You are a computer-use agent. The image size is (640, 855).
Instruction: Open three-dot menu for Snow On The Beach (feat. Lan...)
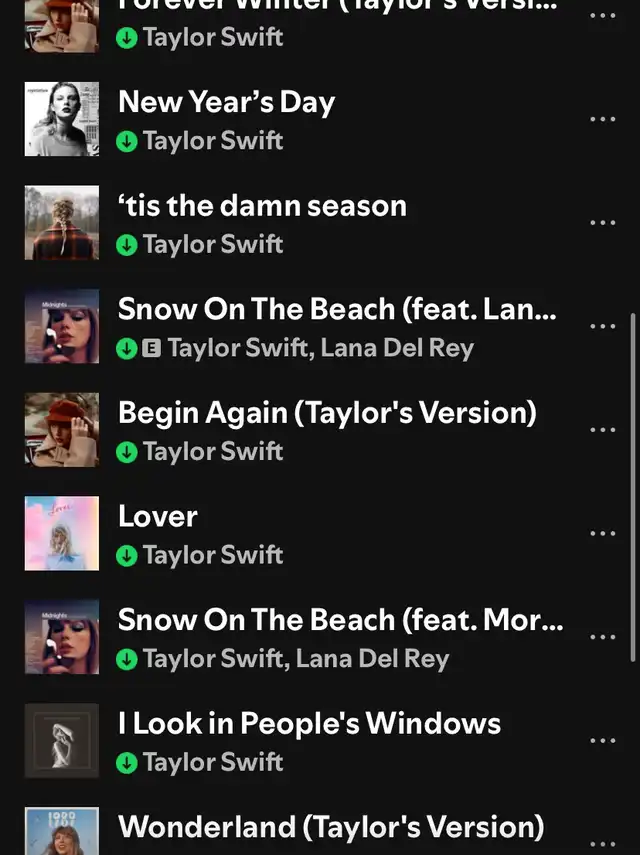(x=603, y=326)
